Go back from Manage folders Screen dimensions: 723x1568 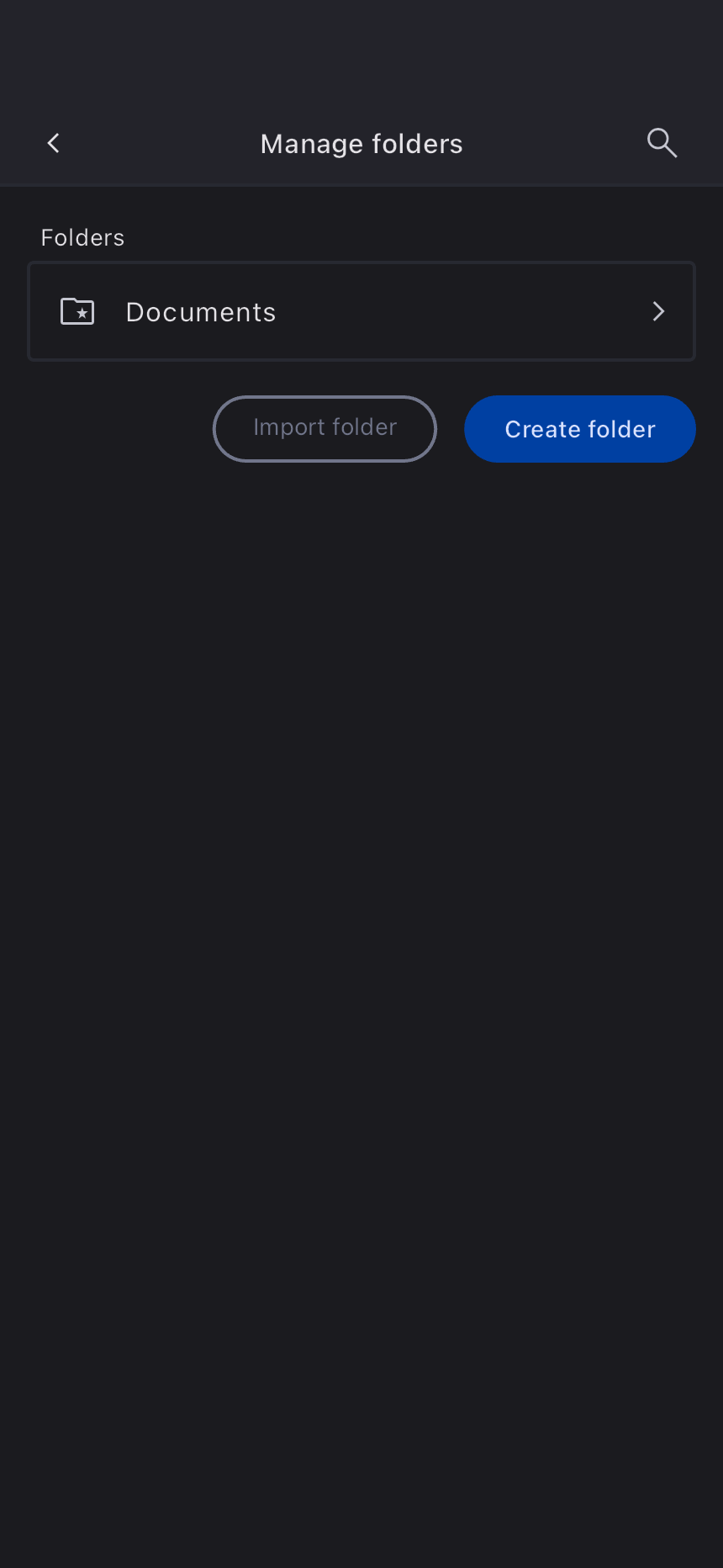pos(54,144)
